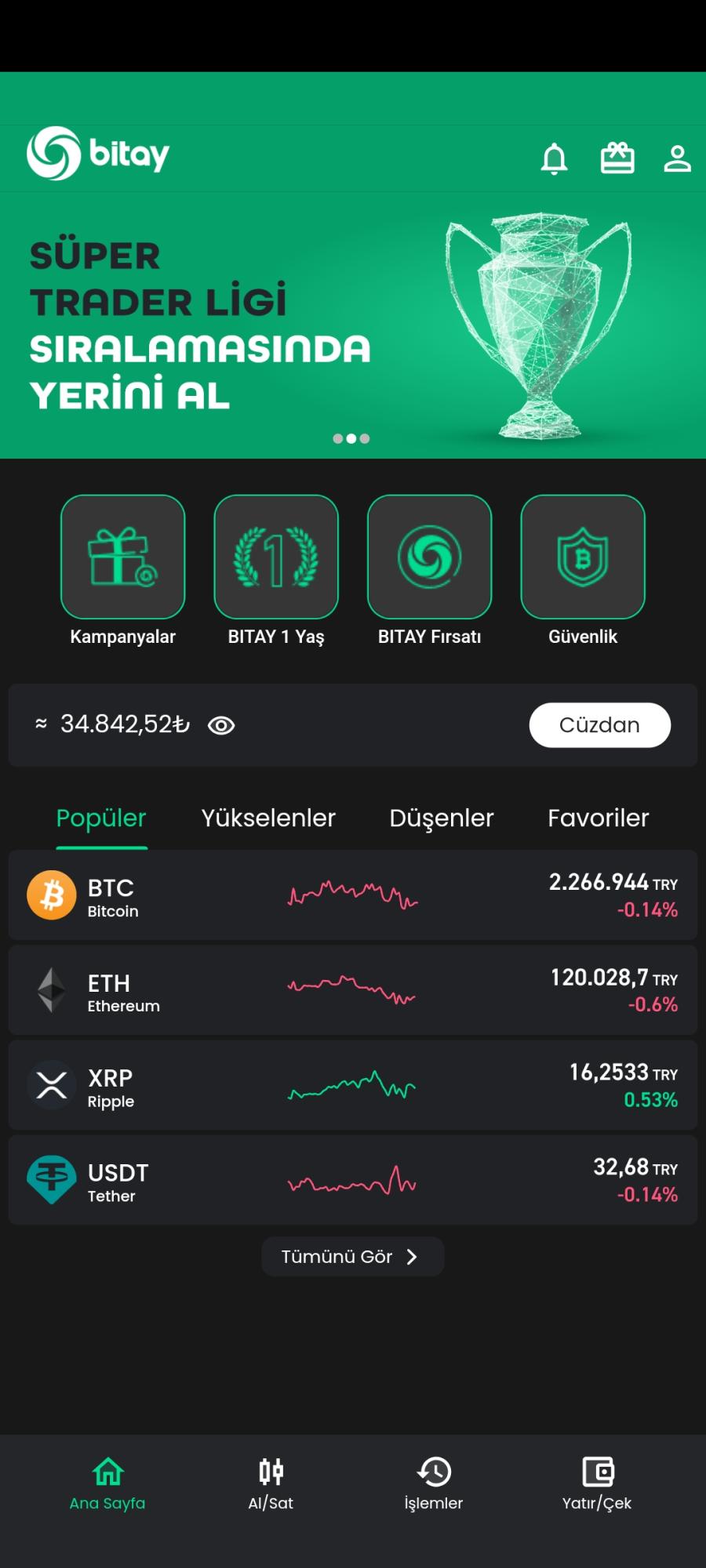706x1568 pixels.
Task: Toggle balance visibility with the eye icon
Action: click(x=222, y=726)
